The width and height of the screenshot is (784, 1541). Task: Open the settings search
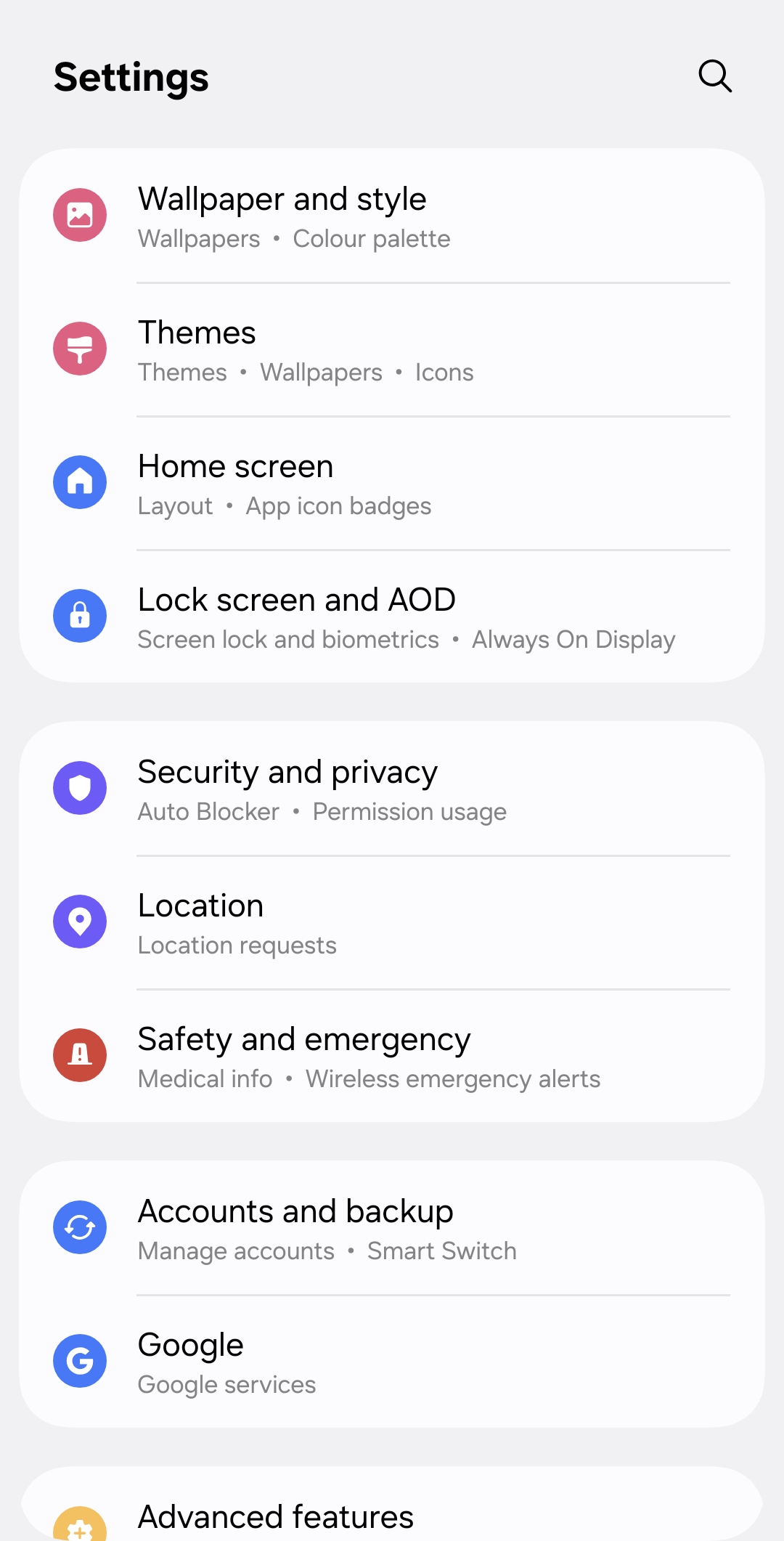tap(715, 76)
